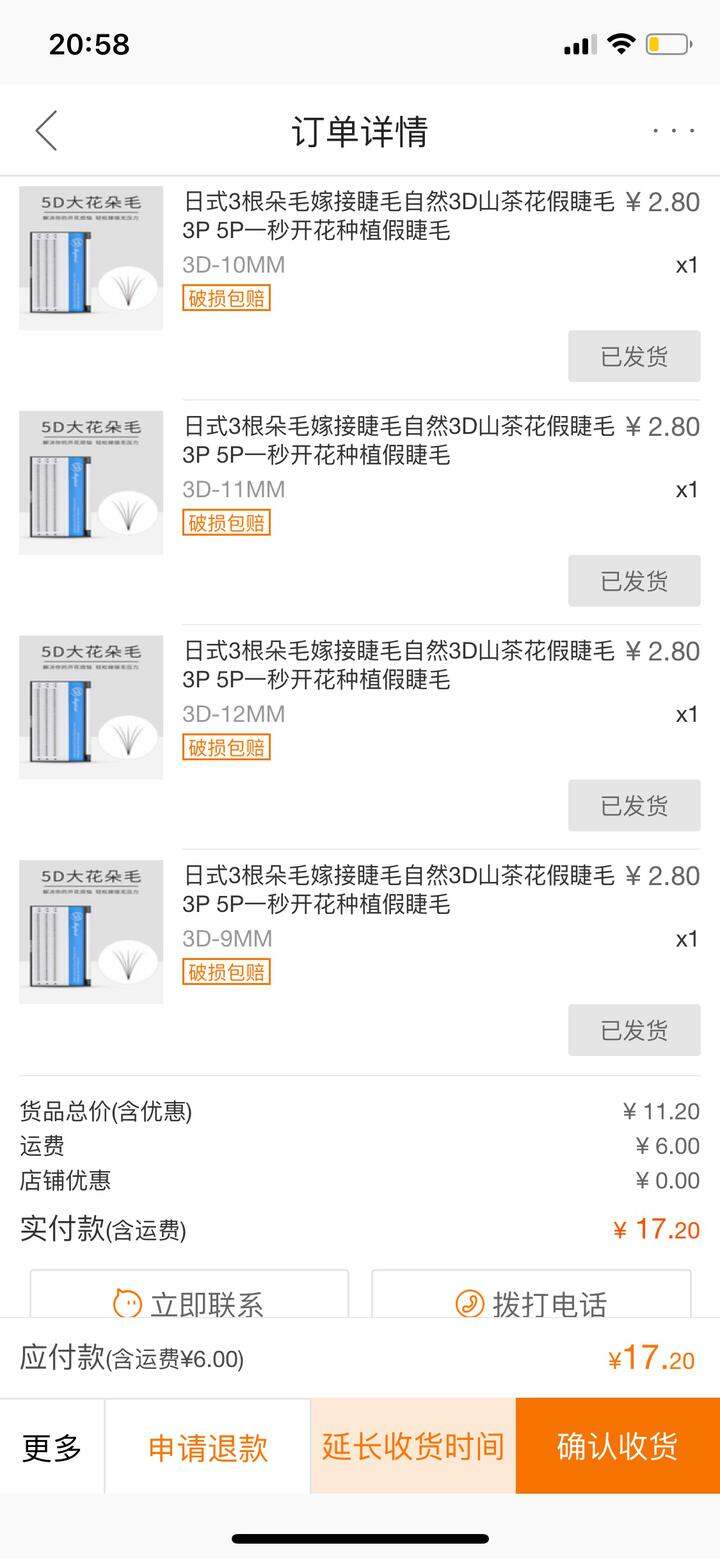The height and width of the screenshot is (1559, 720).
Task: Go back from order details
Action: 46,131
